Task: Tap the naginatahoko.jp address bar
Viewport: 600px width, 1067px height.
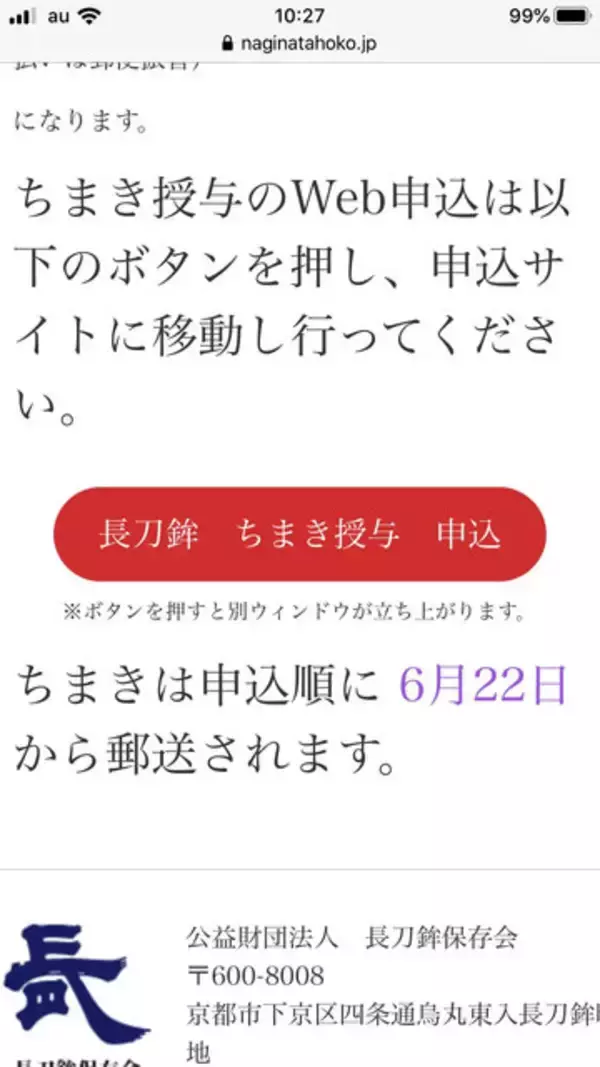Action: coord(299,44)
